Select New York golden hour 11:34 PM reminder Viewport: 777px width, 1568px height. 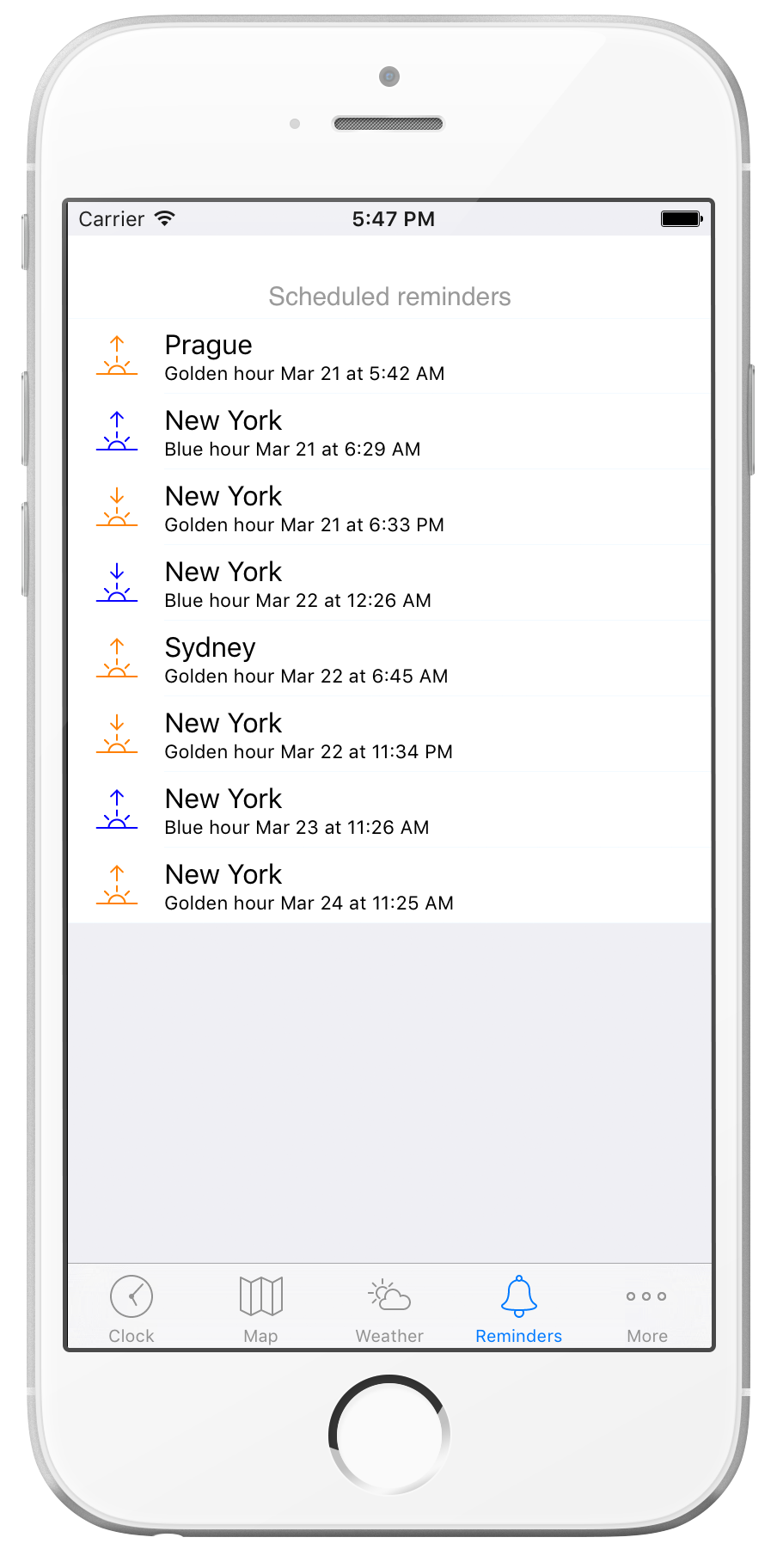(x=389, y=735)
